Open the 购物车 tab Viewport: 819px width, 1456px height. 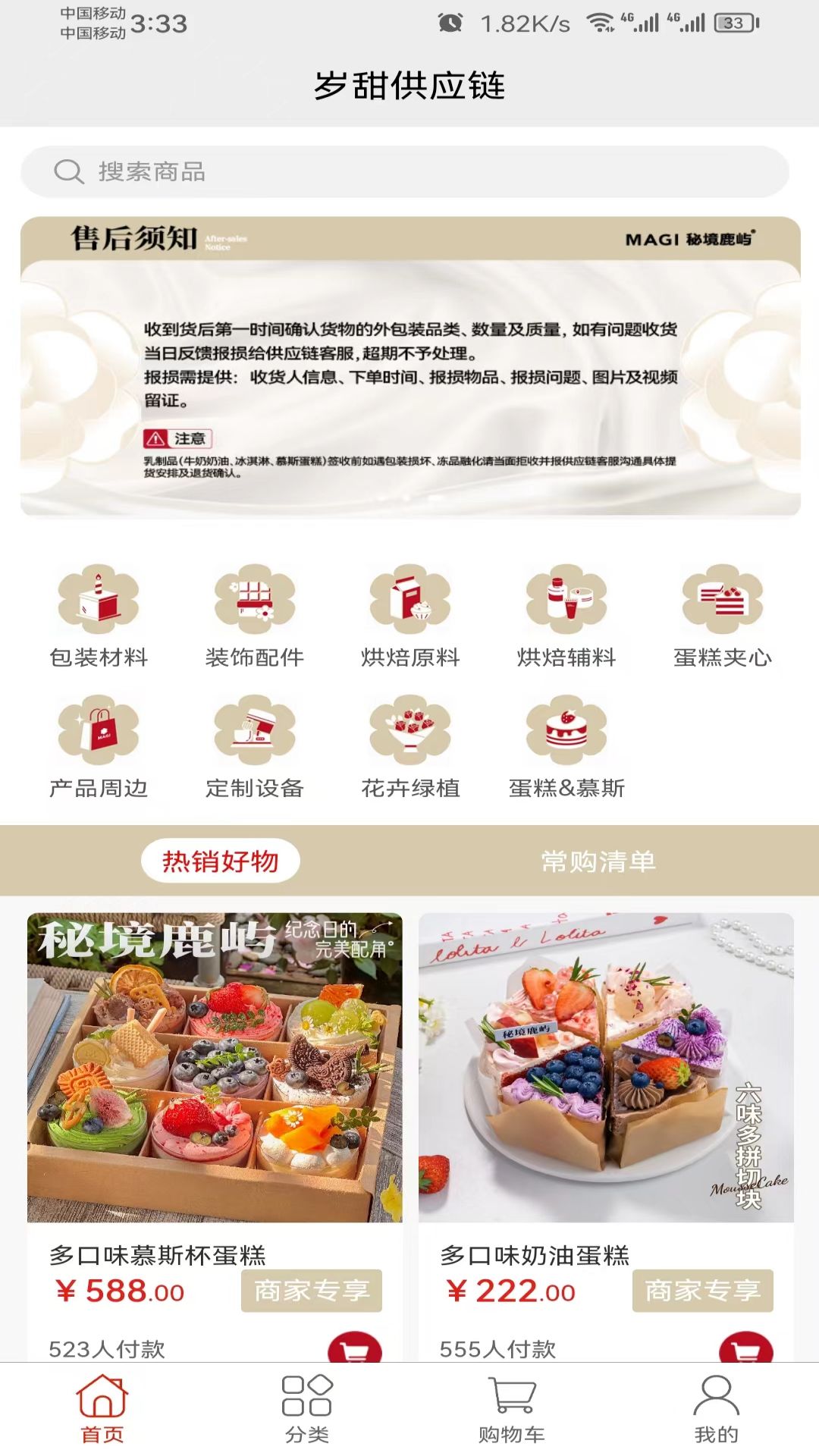512,1409
